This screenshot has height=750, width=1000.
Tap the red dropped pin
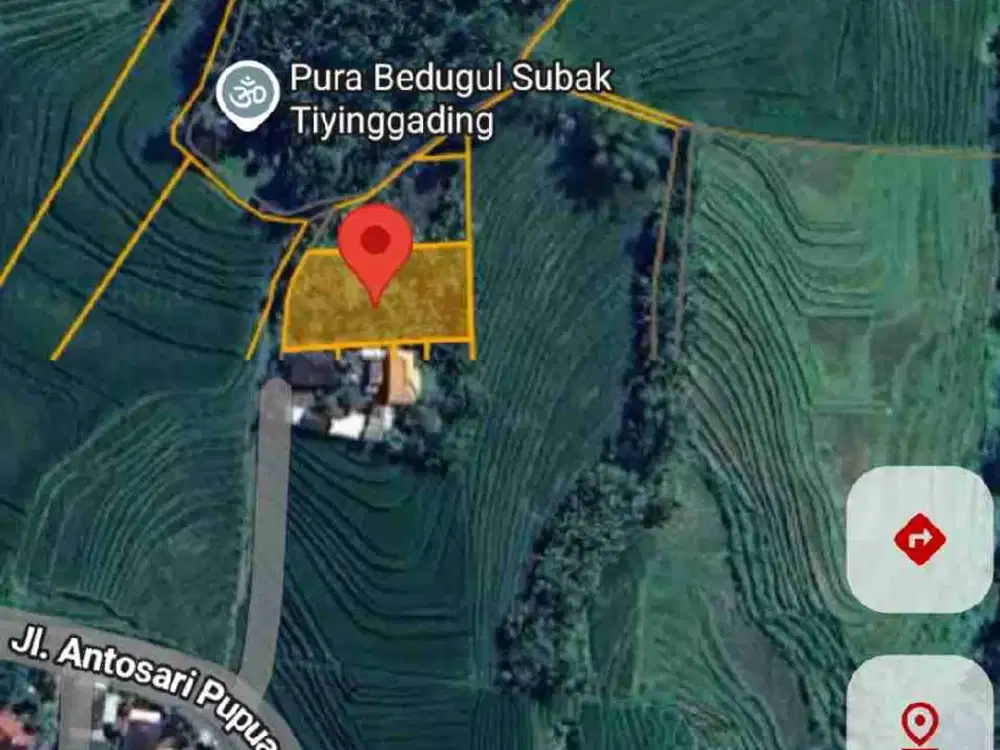click(x=375, y=245)
